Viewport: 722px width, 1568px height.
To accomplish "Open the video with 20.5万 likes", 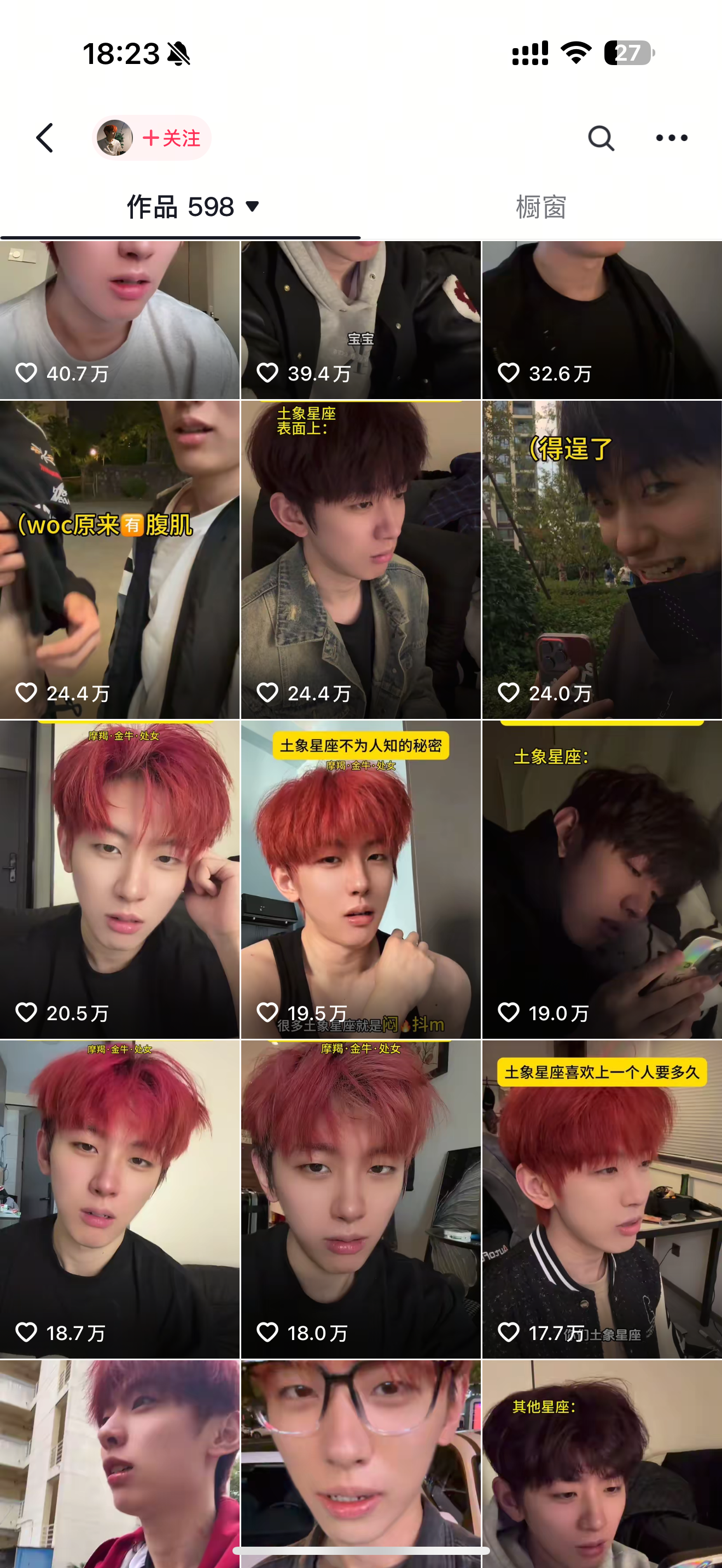I will (119, 880).
